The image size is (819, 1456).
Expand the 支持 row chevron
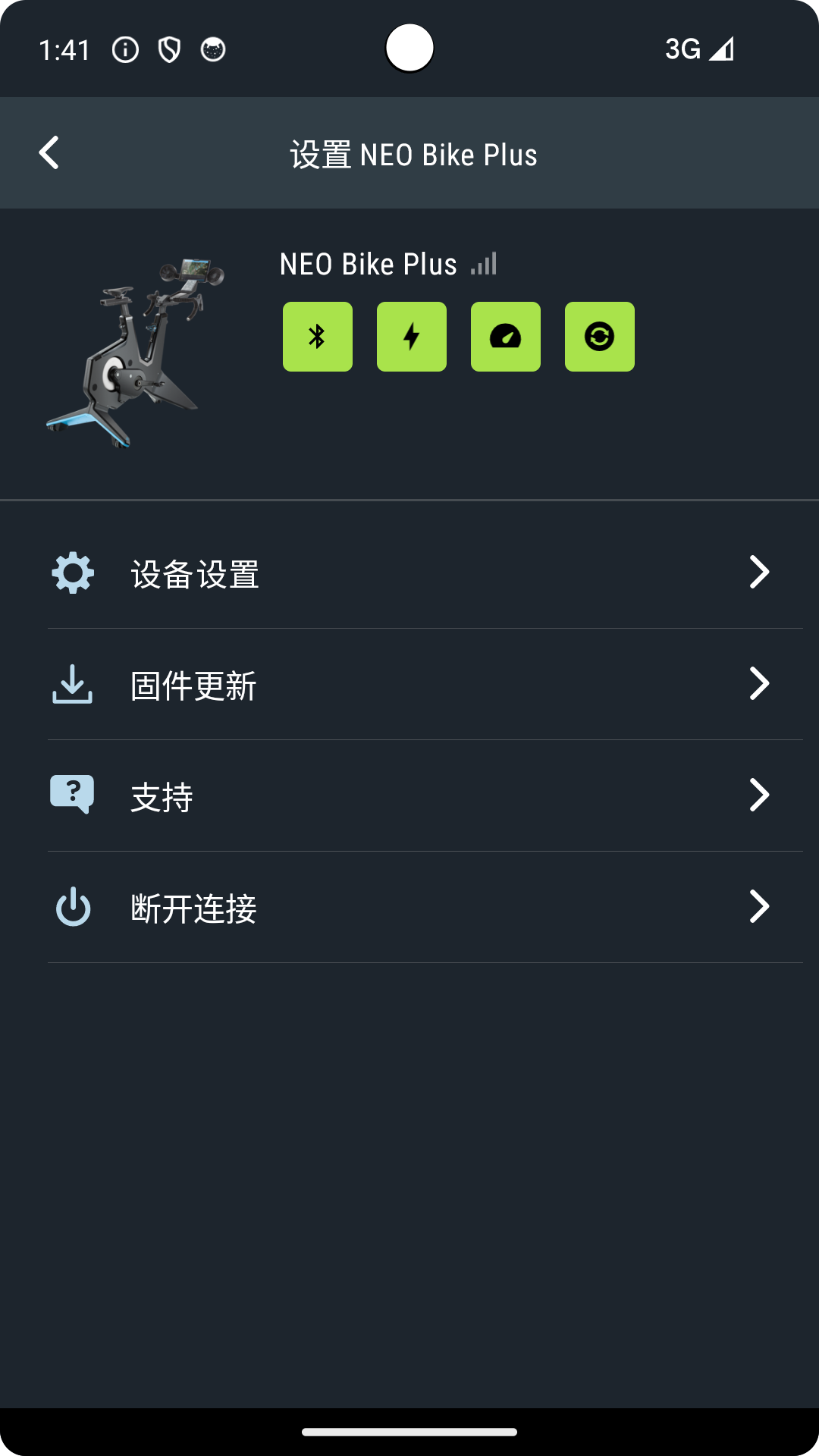pyautogui.click(x=759, y=795)
